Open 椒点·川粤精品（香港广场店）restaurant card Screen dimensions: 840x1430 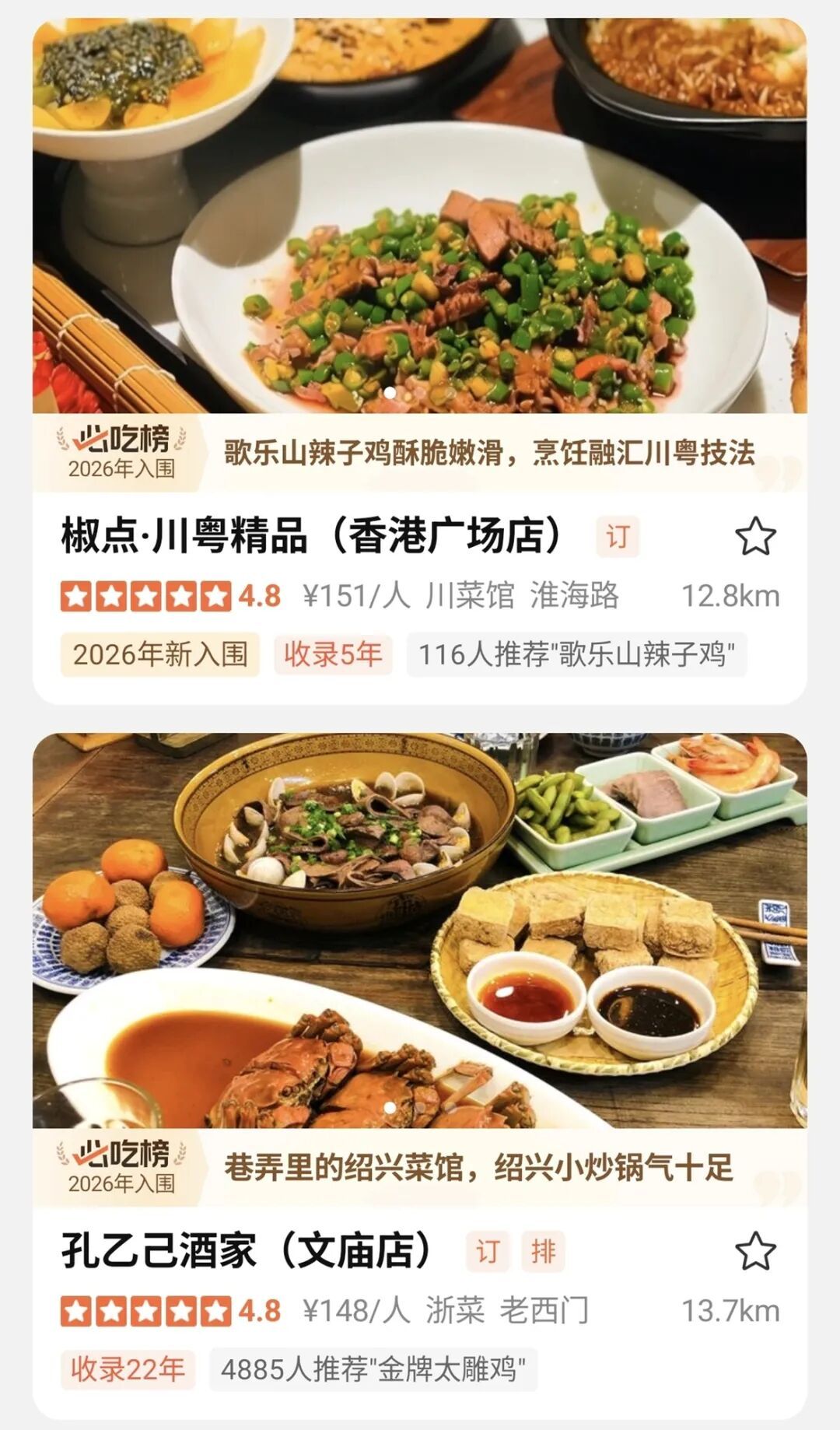311,536
